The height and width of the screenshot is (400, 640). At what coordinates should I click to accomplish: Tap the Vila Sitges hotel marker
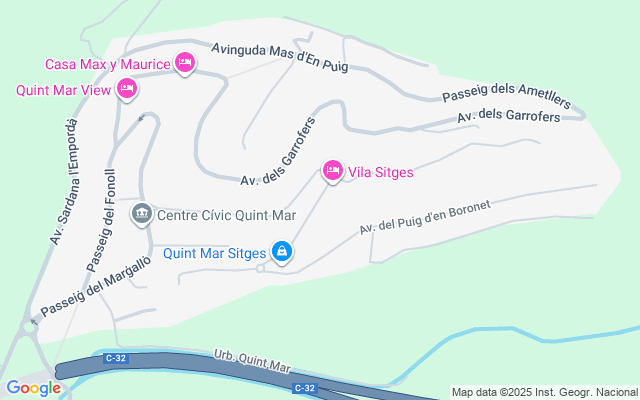[x=333, y=171]
